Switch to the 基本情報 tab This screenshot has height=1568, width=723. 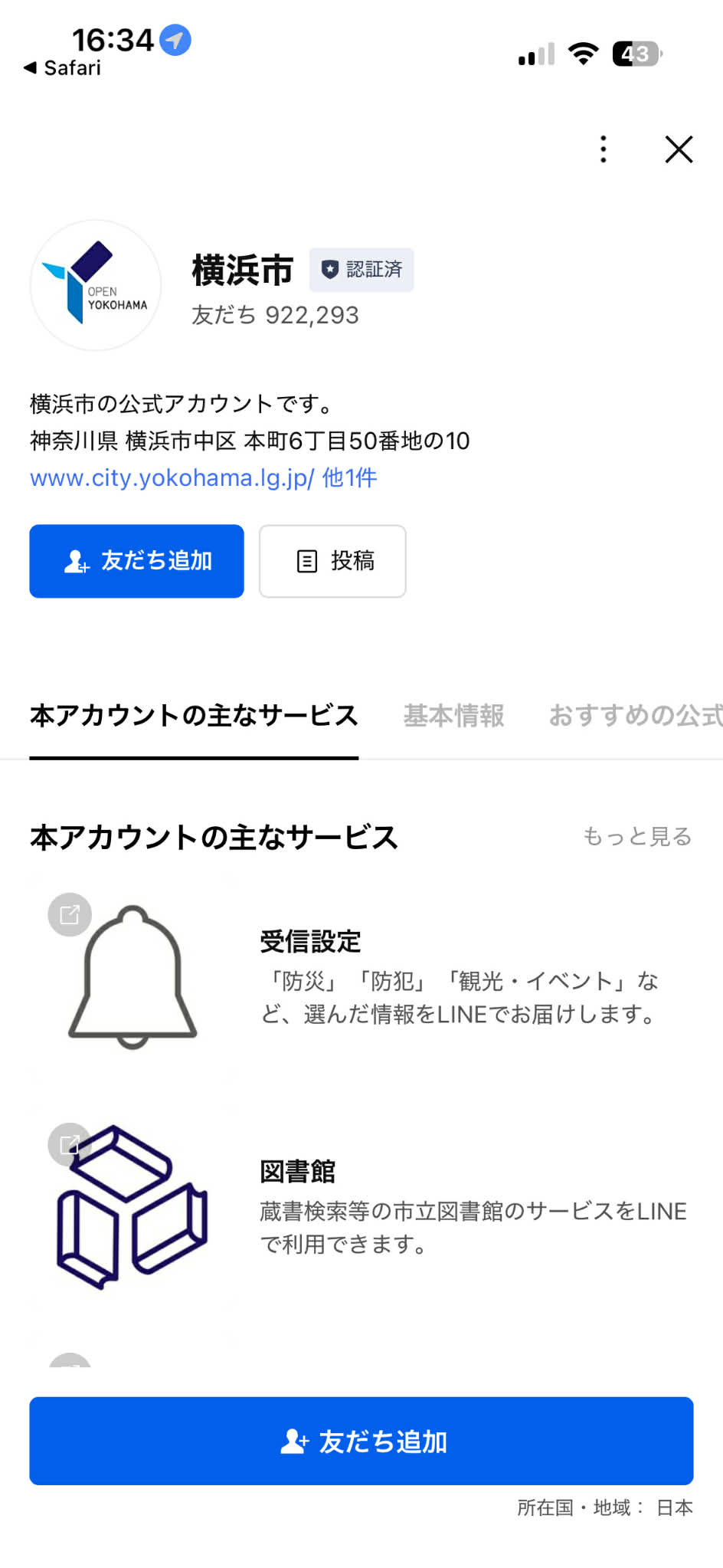tap(453, 716)
